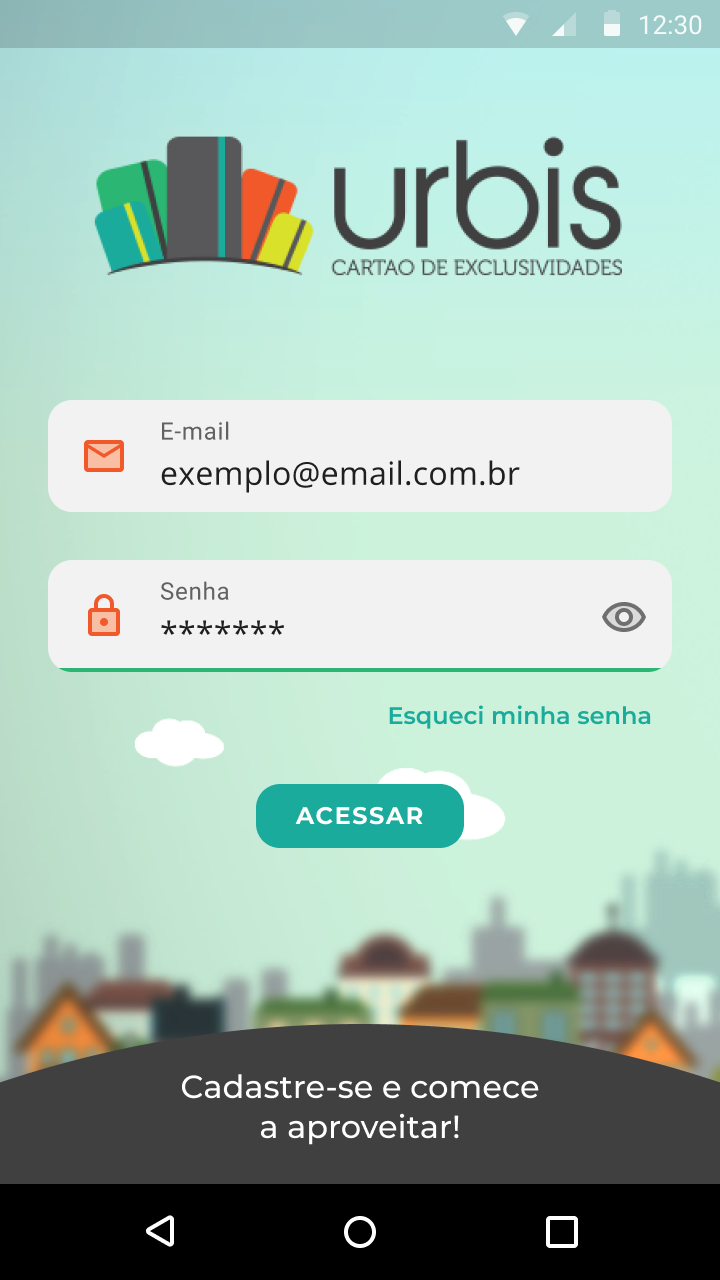Open the recent apps overview

[x=561, y=1231]
